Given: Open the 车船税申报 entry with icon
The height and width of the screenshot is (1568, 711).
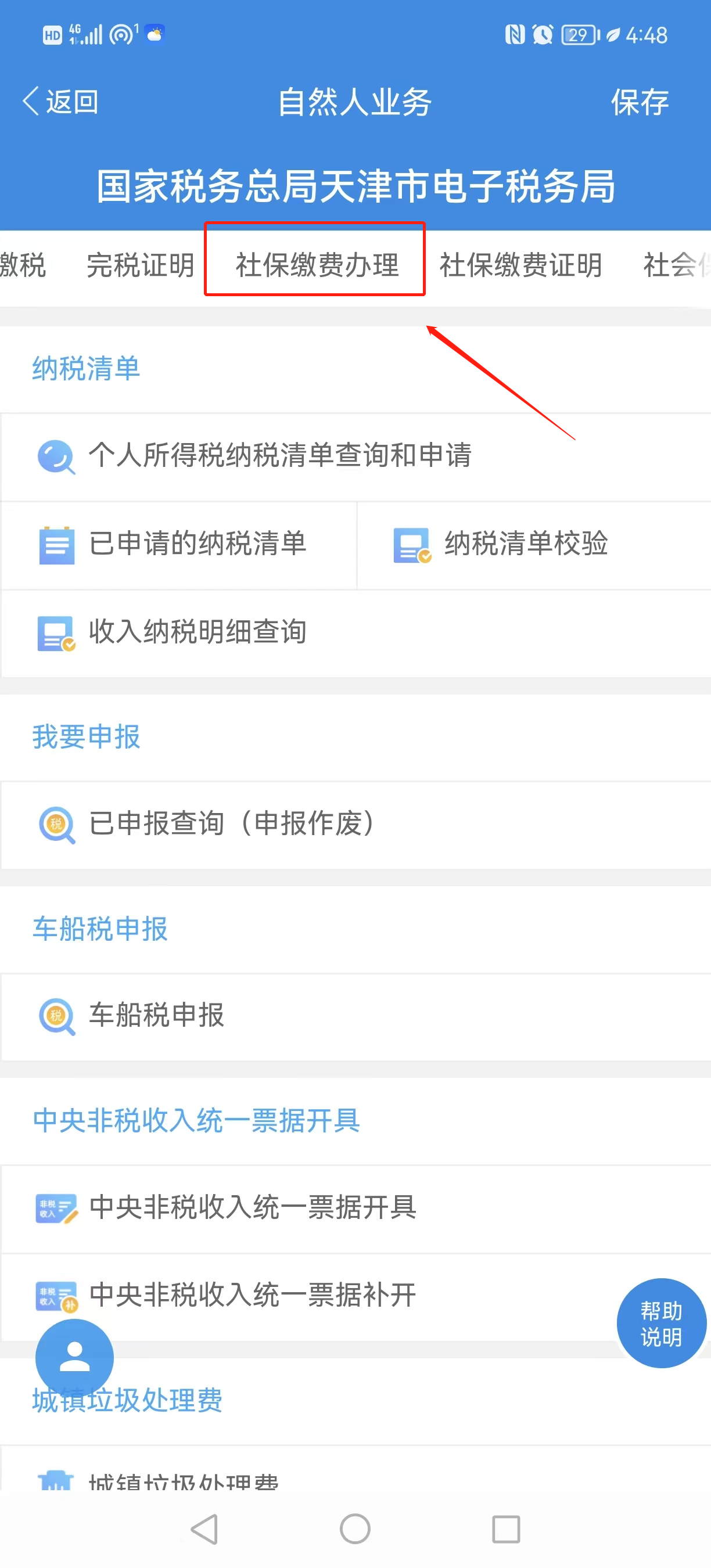Looking at the screenshot, I should (x=156, y=1015).
